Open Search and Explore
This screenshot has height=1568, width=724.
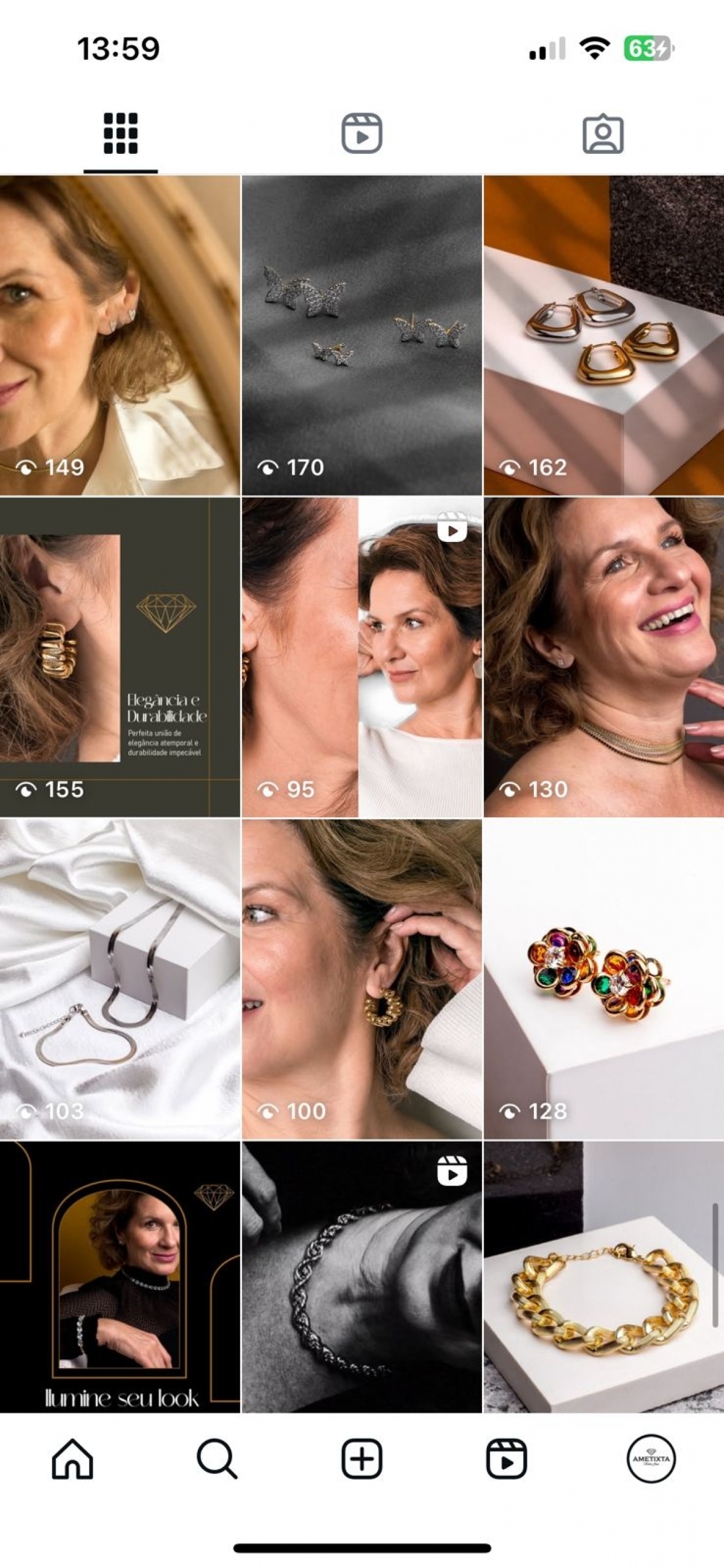point(217,1458)
